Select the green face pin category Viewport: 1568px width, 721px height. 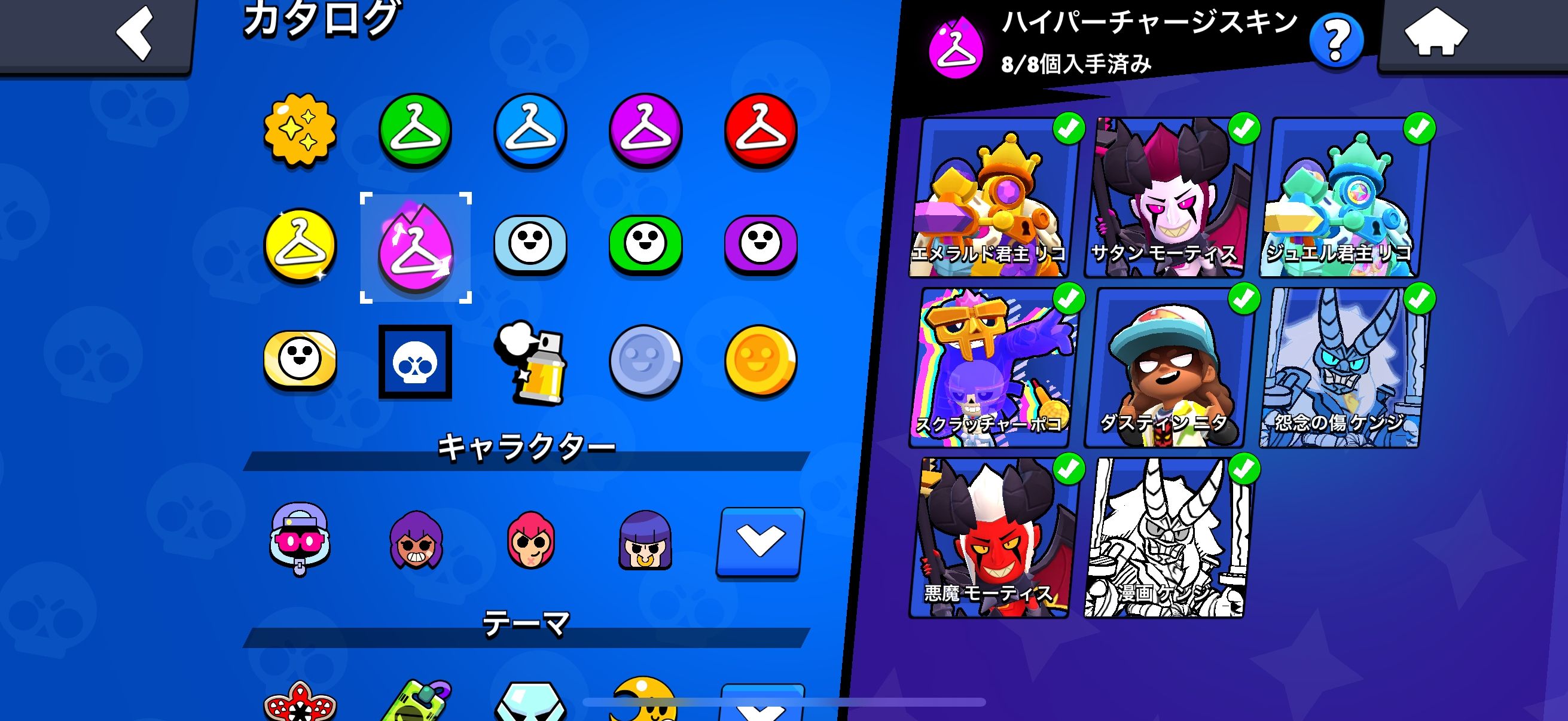[645, 244]
